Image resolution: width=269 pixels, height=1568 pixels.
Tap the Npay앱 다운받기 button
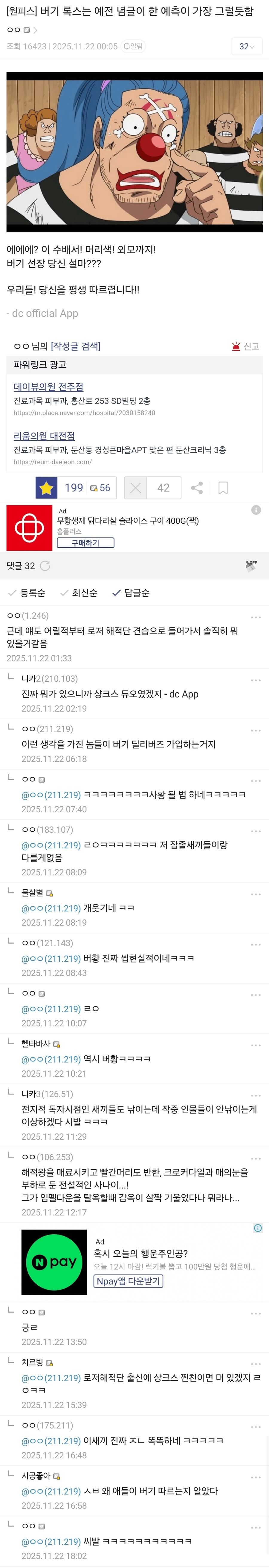tap(129, 1281)
